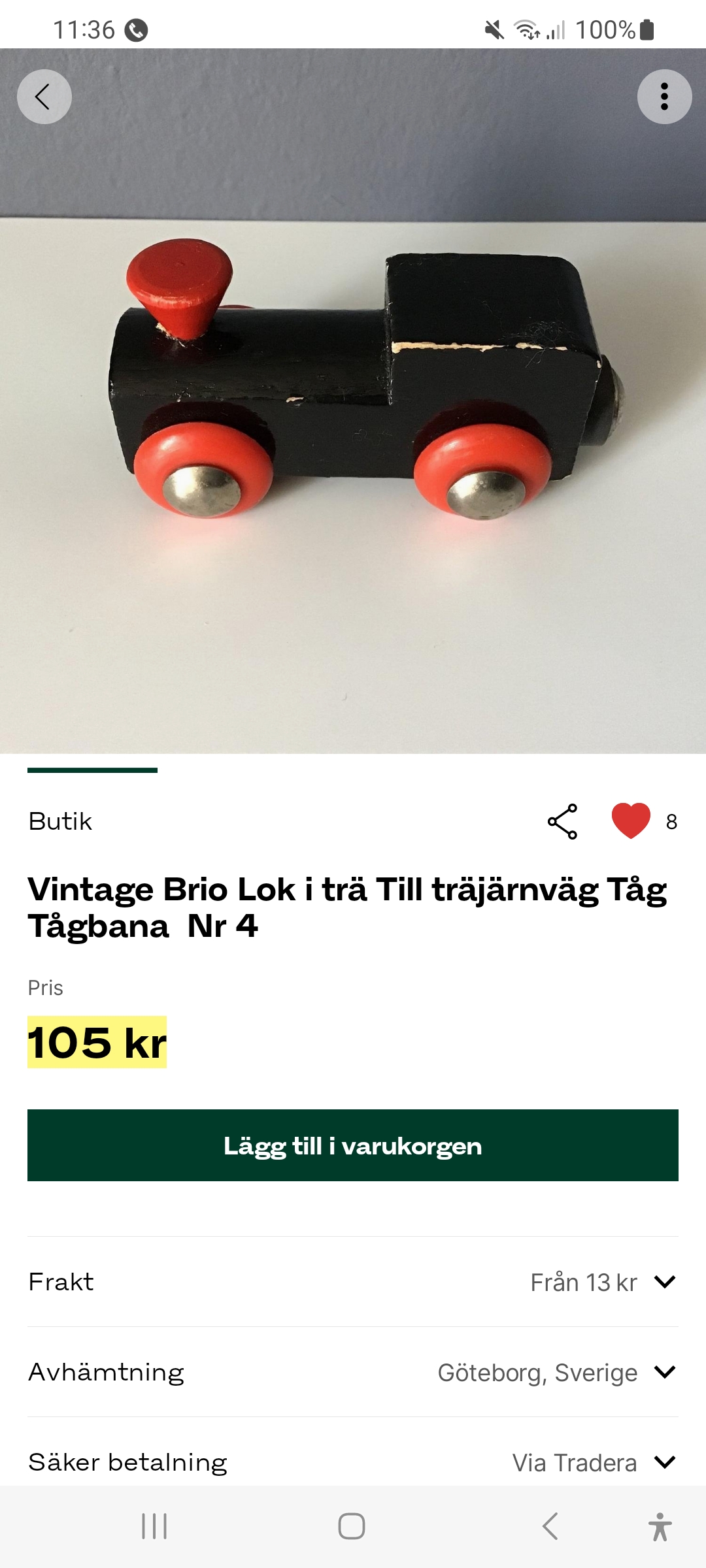Open recent apps from navigation bar
706x1568 pixels.
(154, 1526)
